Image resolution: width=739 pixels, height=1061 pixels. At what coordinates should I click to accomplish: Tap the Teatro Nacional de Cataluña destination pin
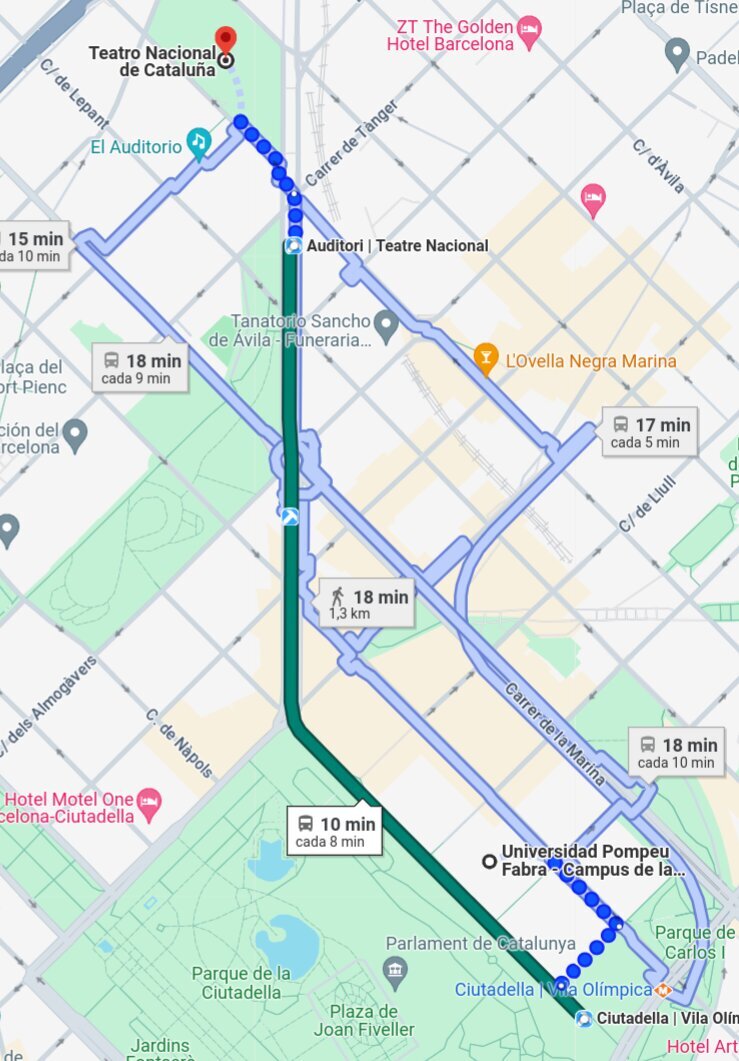[x=226, y=42]
